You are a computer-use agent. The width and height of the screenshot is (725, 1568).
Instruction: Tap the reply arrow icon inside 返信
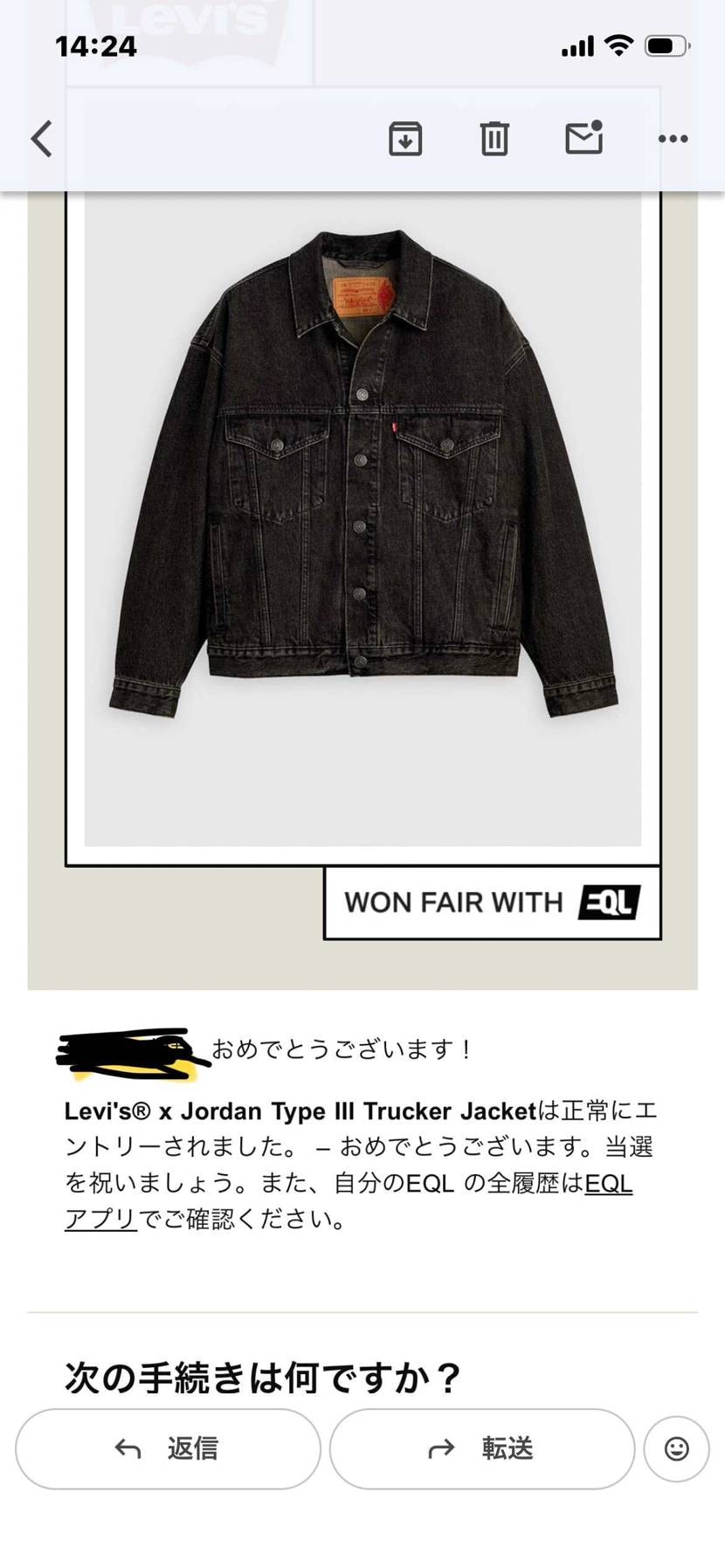coord(128,1448)
